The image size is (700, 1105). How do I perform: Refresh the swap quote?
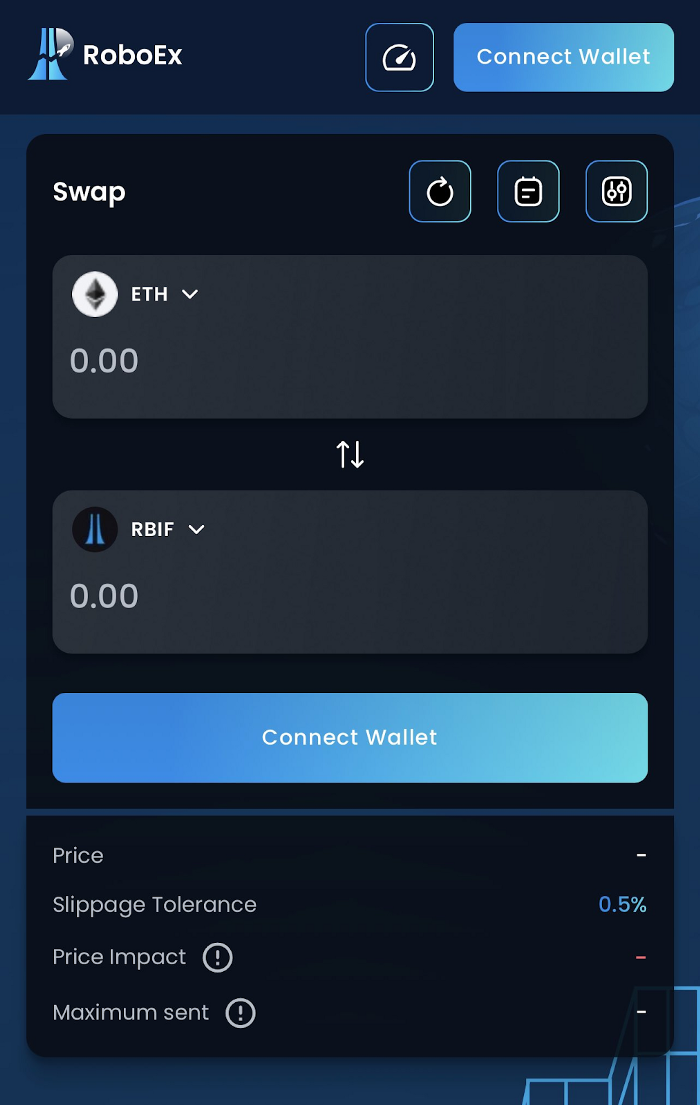pos(440,192)
